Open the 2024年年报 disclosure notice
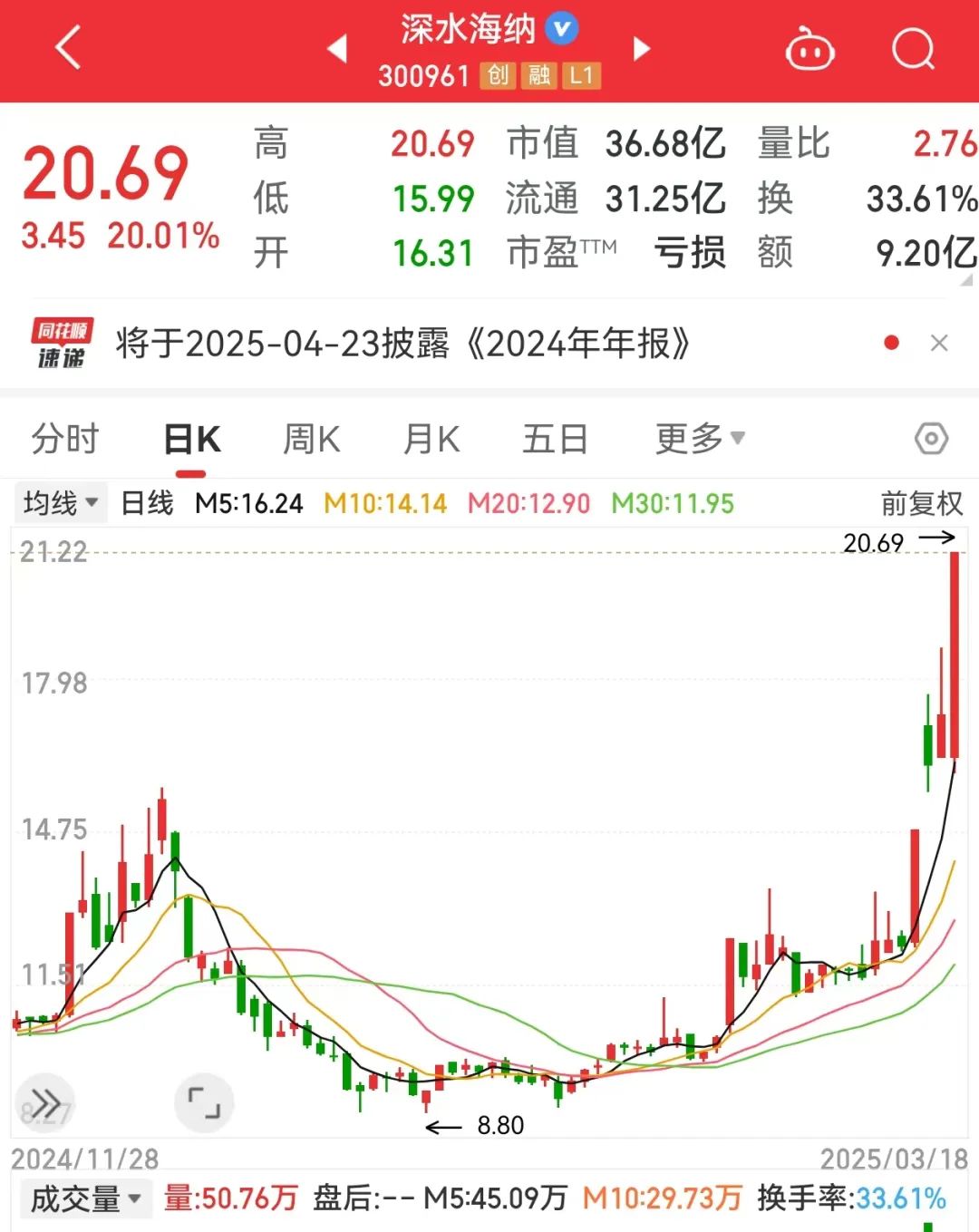 click(x=403, y=344)
